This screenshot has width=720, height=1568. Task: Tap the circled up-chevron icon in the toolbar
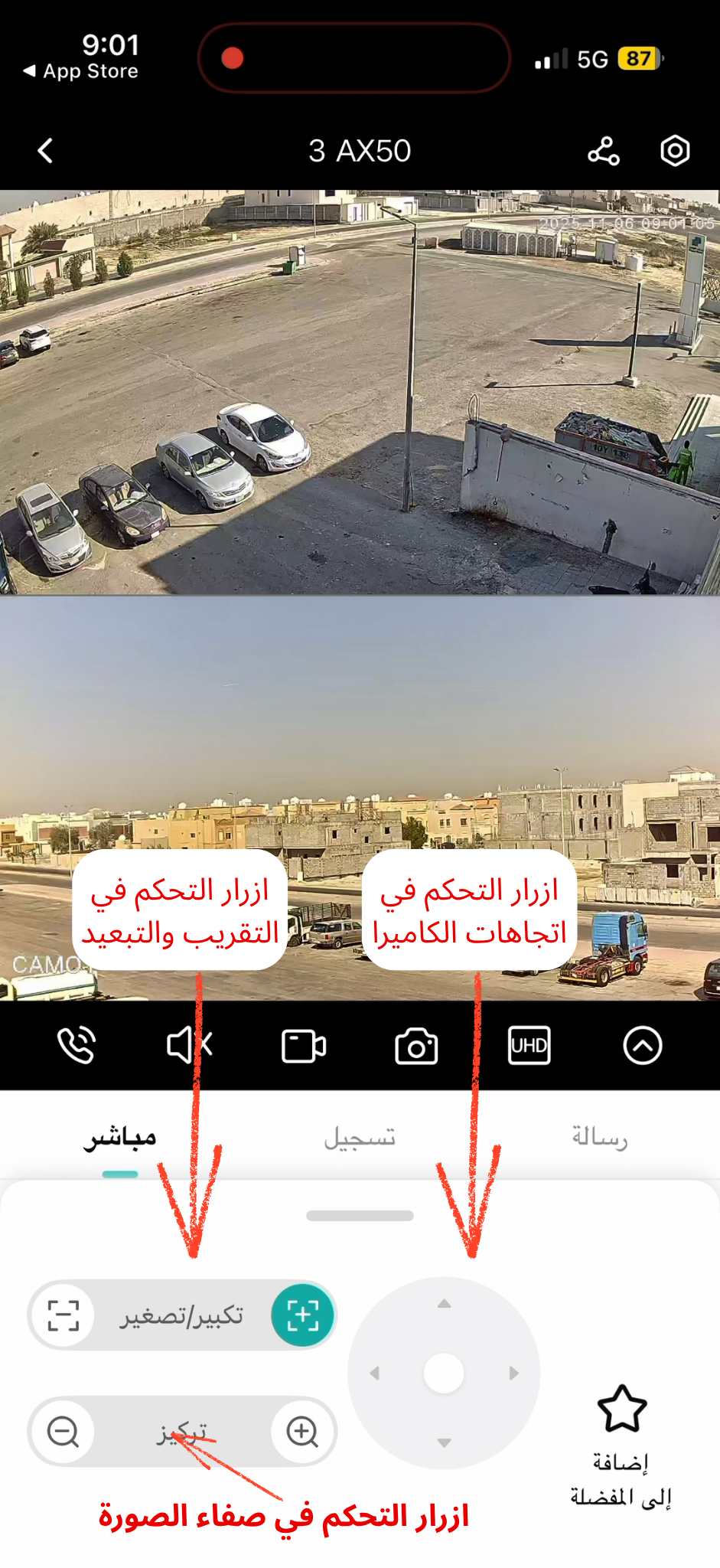pos(642,1045)
